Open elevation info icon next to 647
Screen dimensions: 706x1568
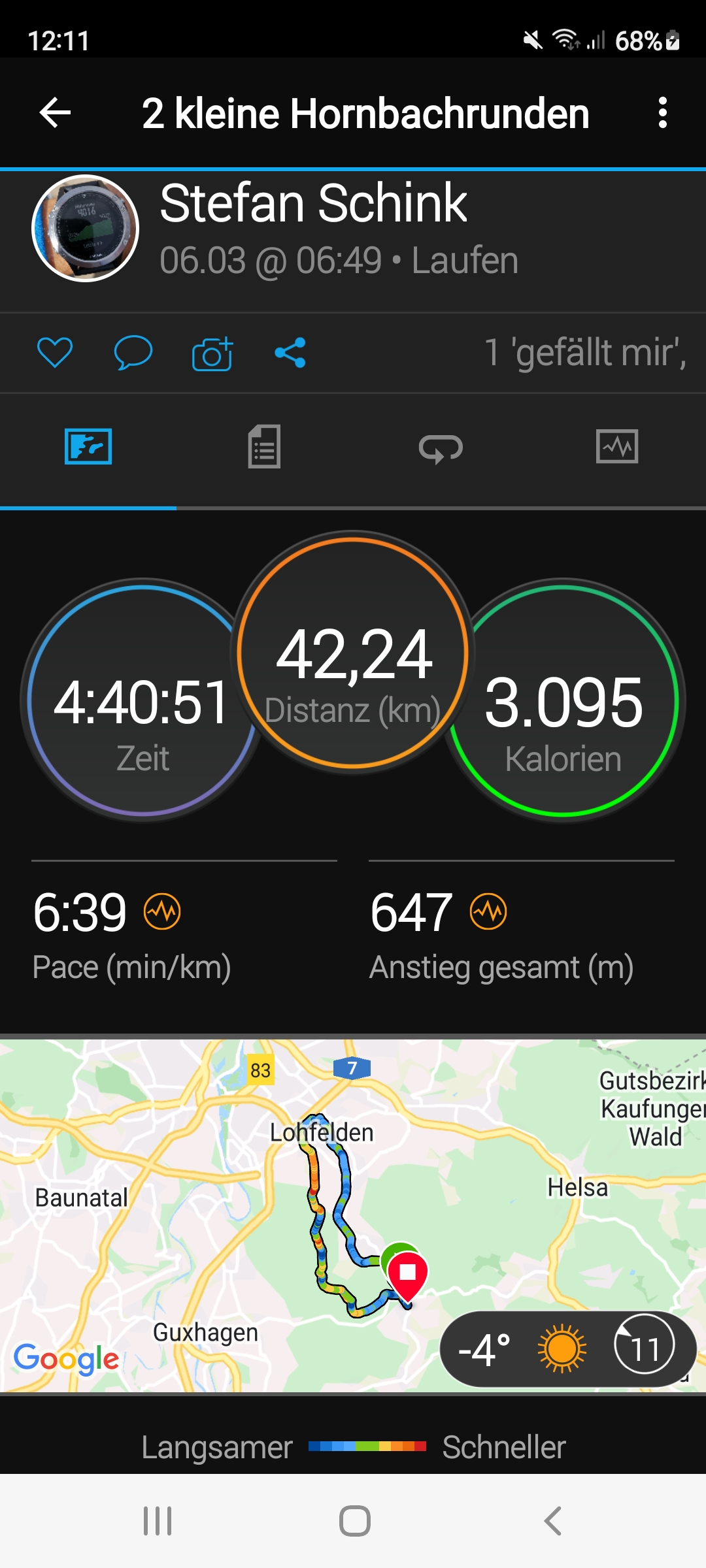(488, 911)
